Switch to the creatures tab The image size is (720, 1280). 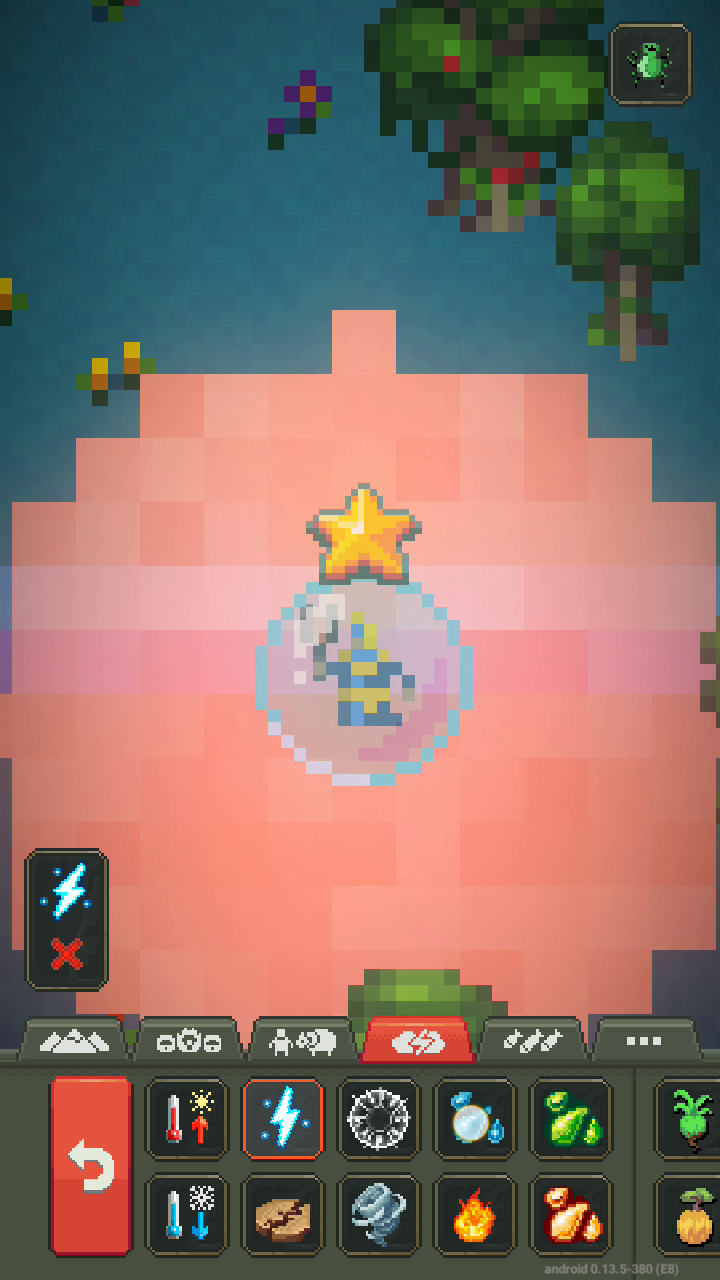[304, 1042]
